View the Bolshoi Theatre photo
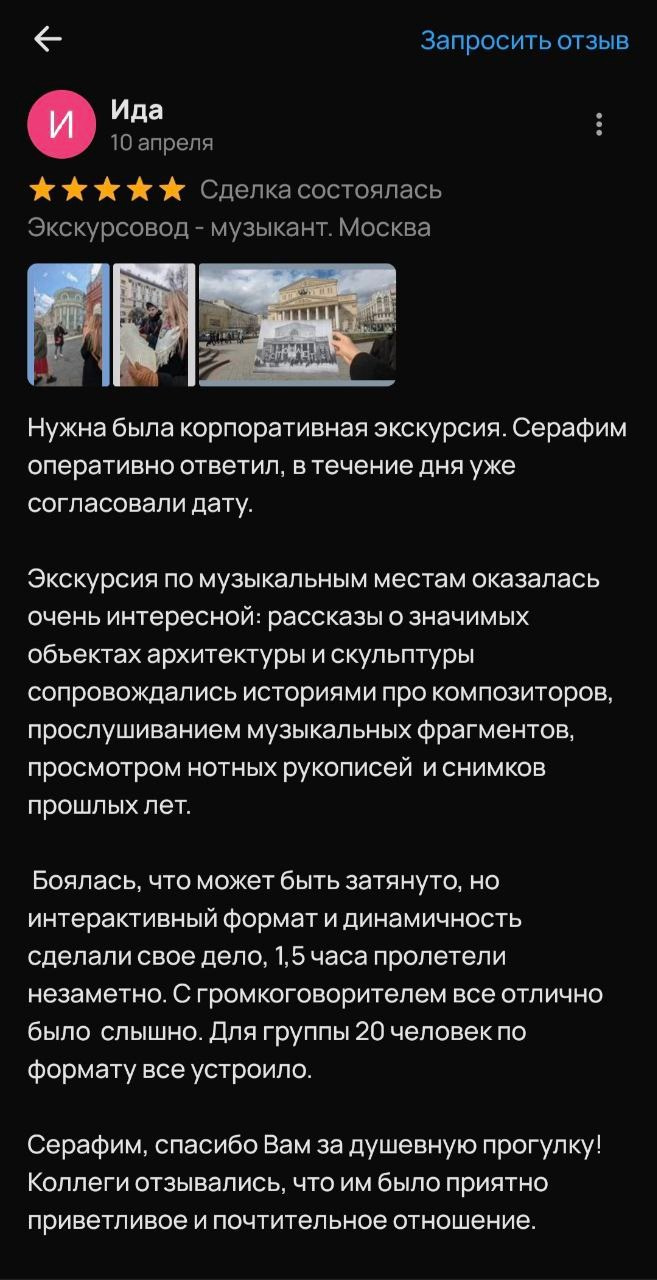Image resolution: width=657 pixels, height=1280 pixels. click(297, 324)
